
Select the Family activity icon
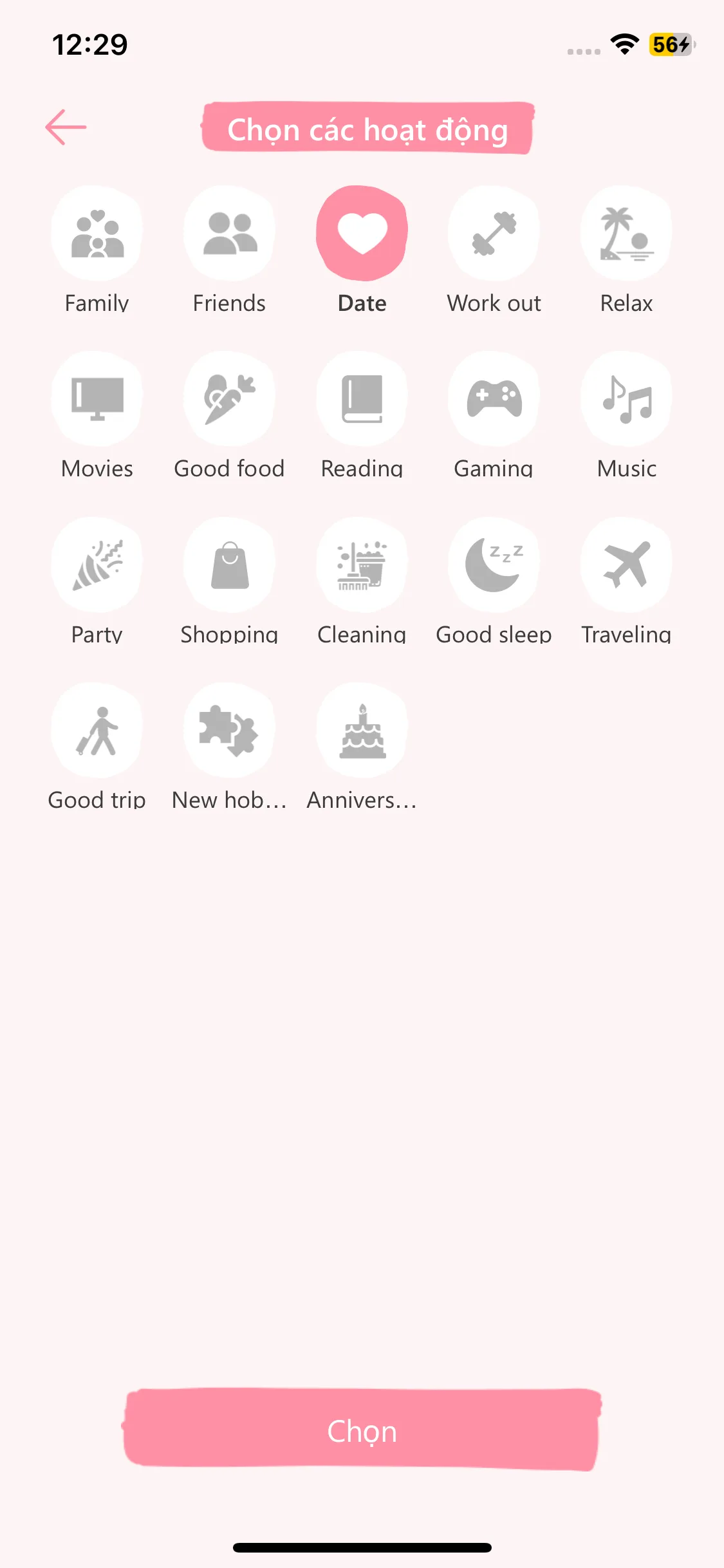tap(97, 233)
